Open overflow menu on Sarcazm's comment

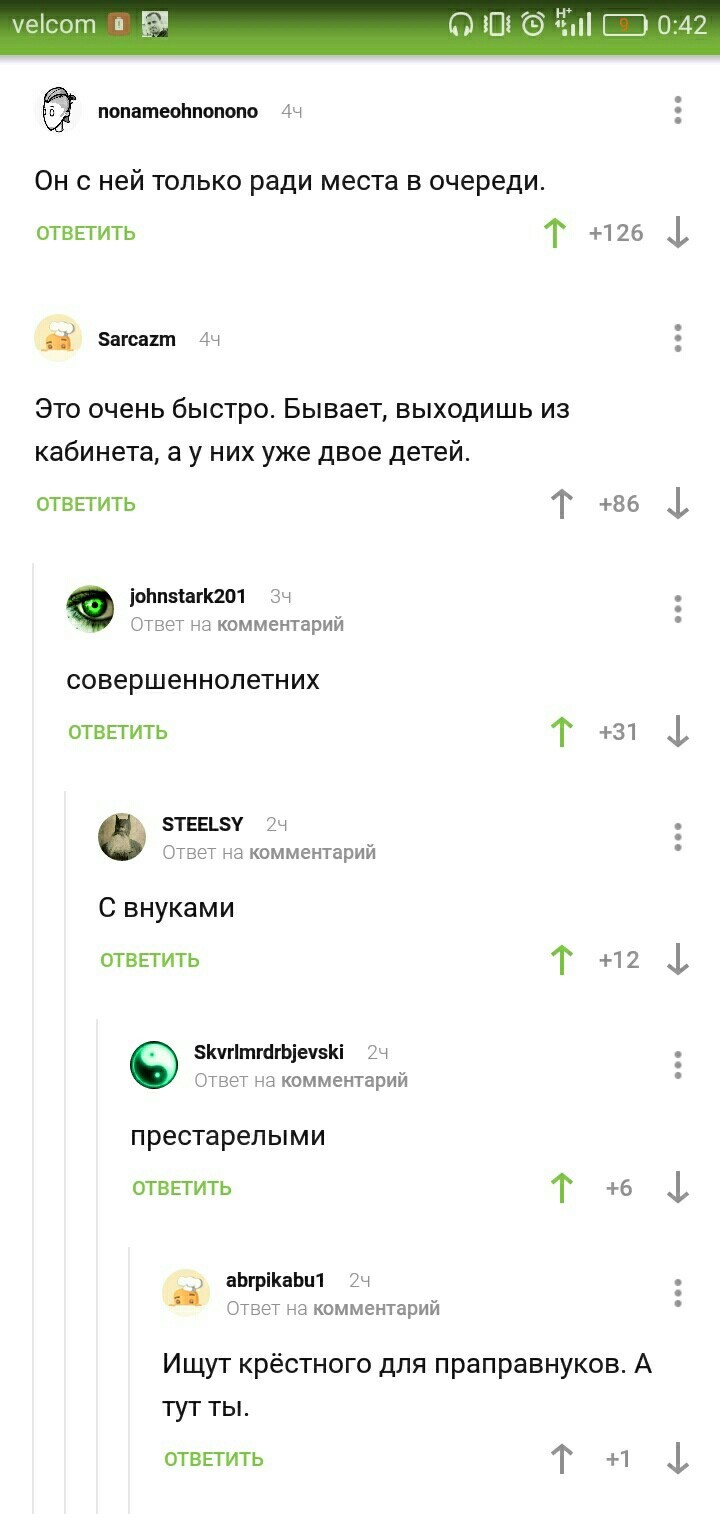tap(678, 338)
